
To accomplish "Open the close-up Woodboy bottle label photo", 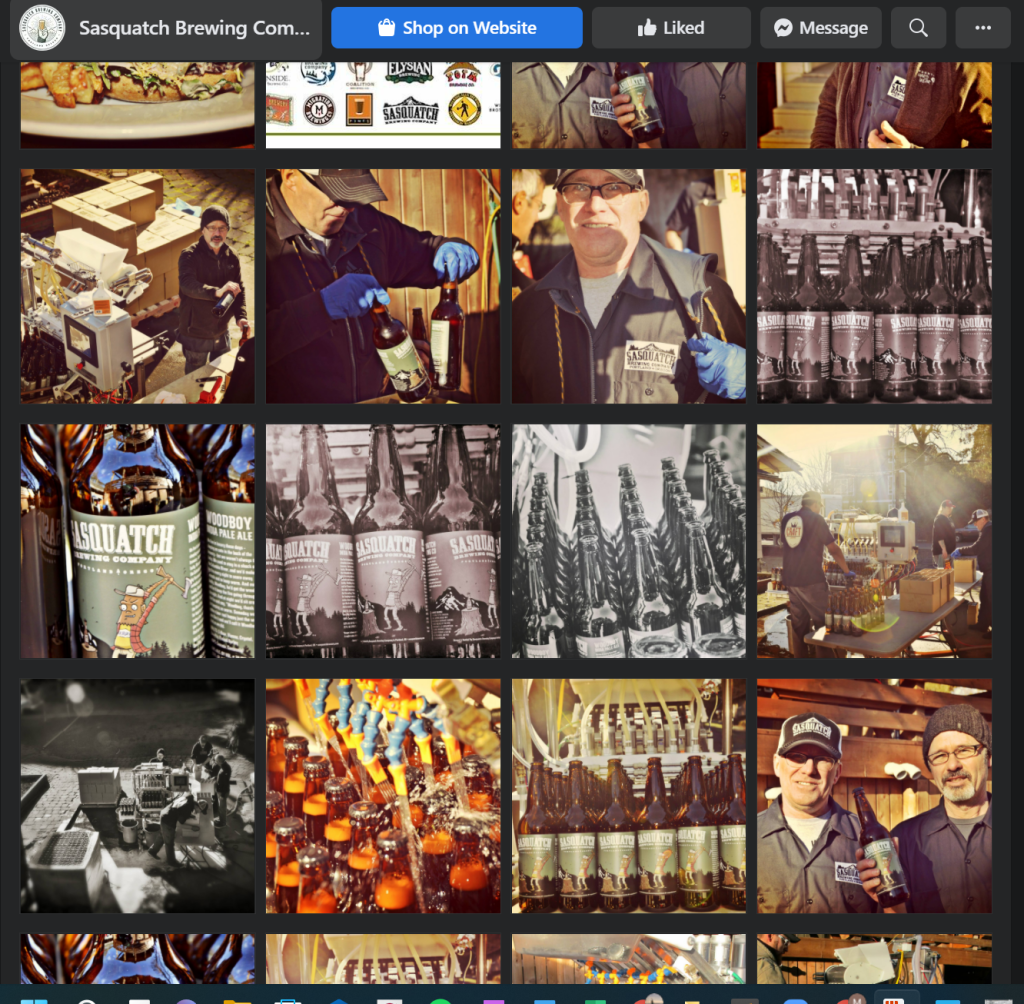I will click(x=138, y=541).
